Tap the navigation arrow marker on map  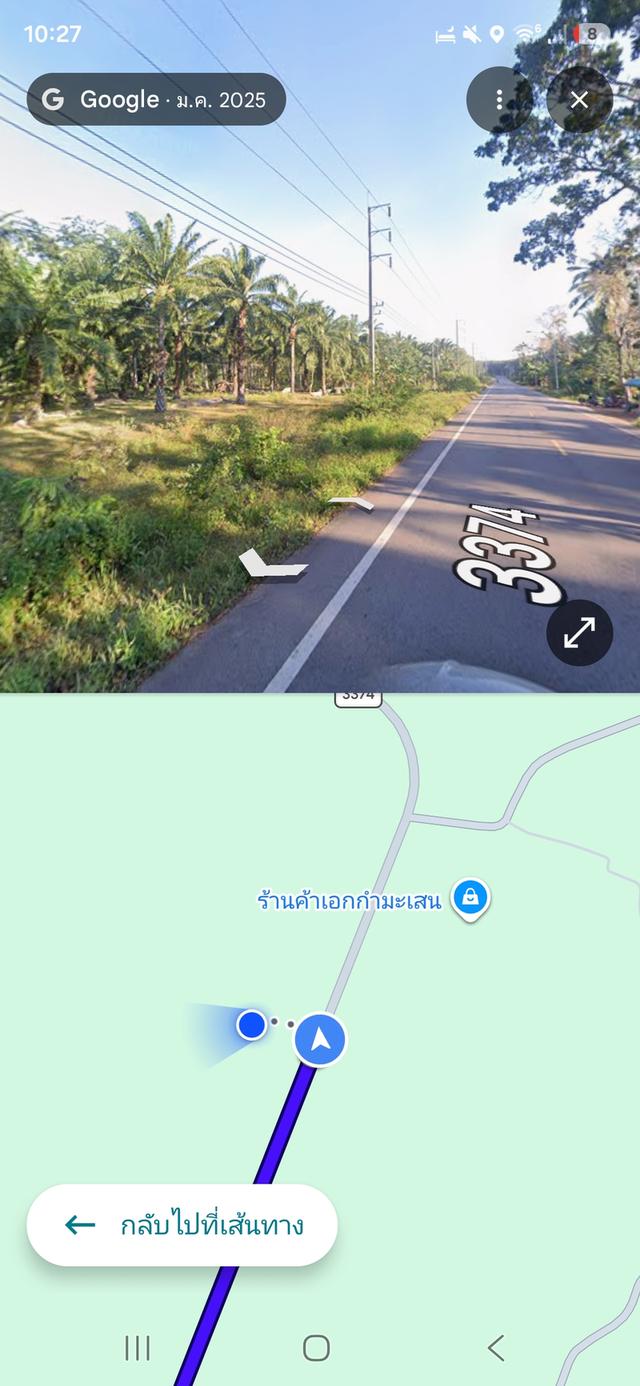(320, 1040)
